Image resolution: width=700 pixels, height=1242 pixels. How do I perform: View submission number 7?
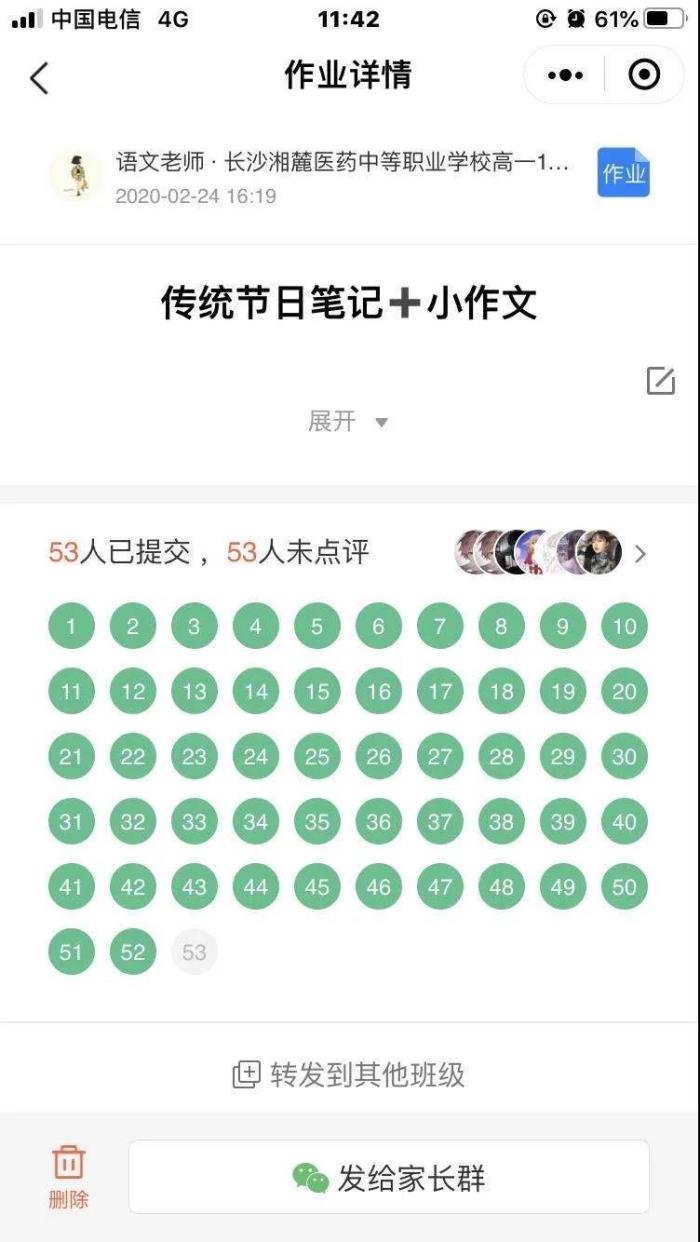440,627
